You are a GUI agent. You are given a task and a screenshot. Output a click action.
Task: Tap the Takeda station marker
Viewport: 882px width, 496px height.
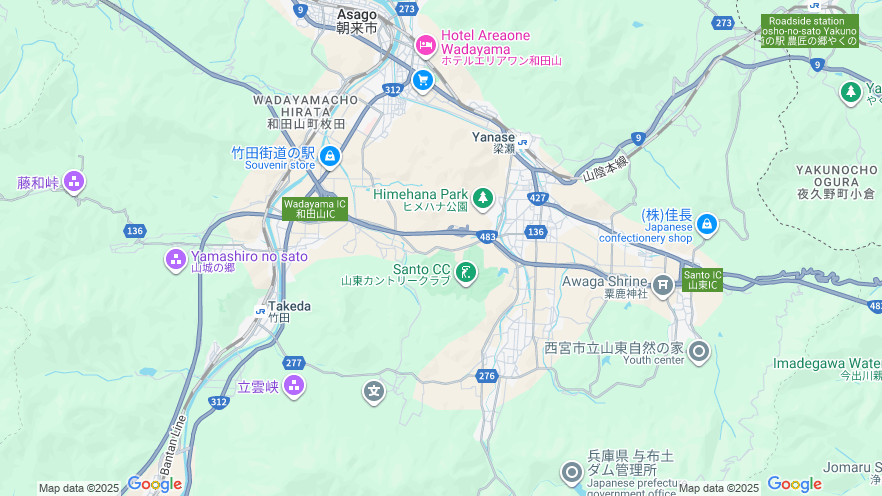[261, 311]
